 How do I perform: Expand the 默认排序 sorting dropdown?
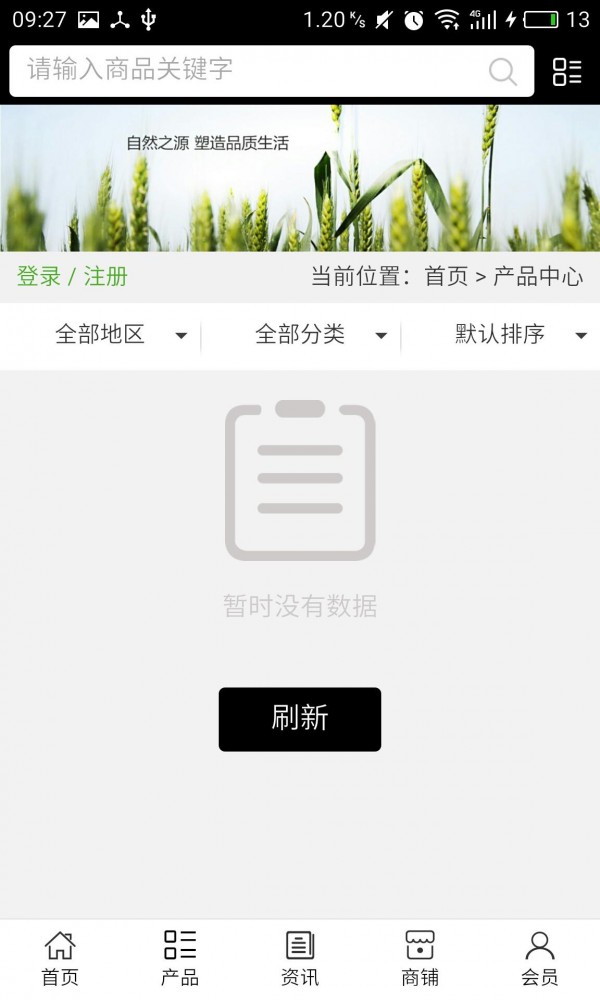pyautogui.click(x=520, y=335)
